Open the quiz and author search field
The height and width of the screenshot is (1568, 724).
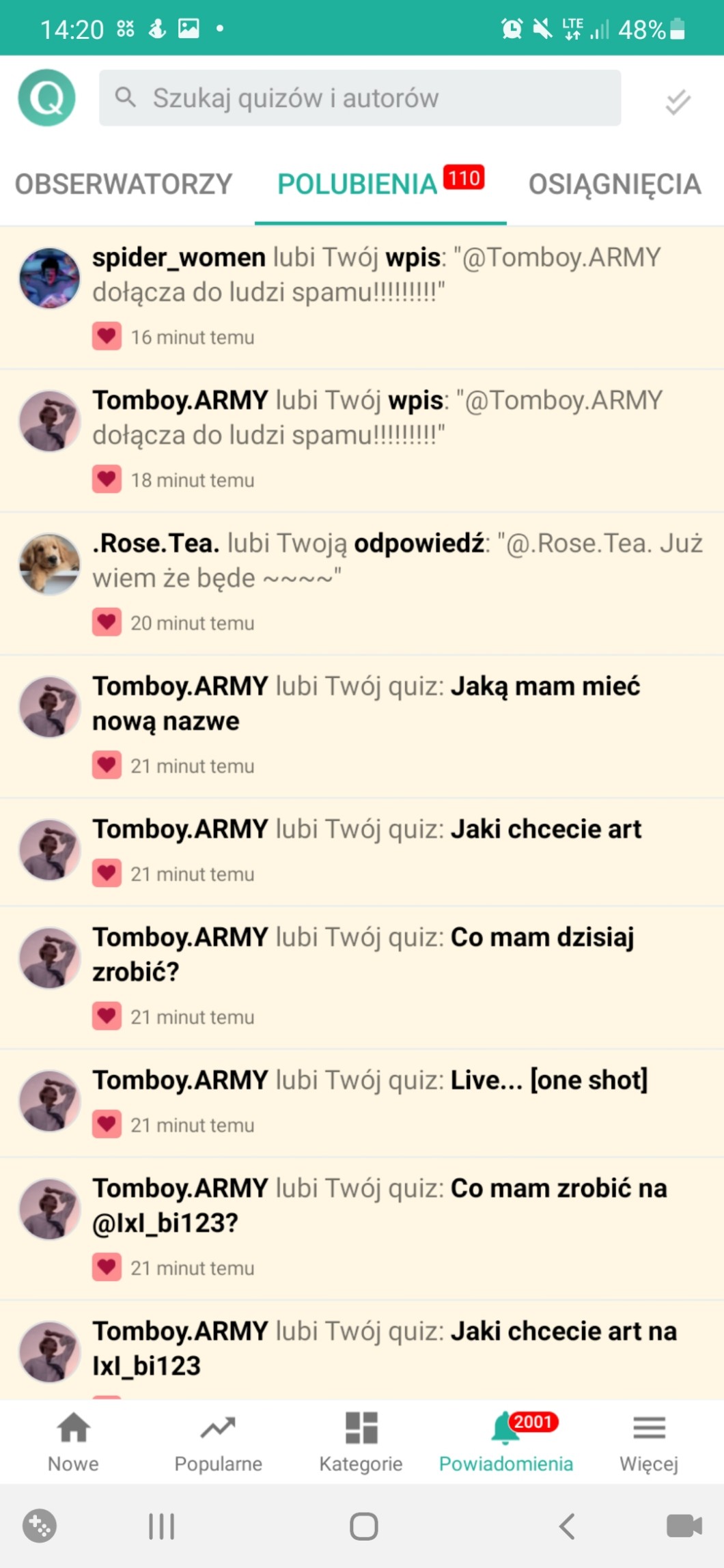click(360, 98)
